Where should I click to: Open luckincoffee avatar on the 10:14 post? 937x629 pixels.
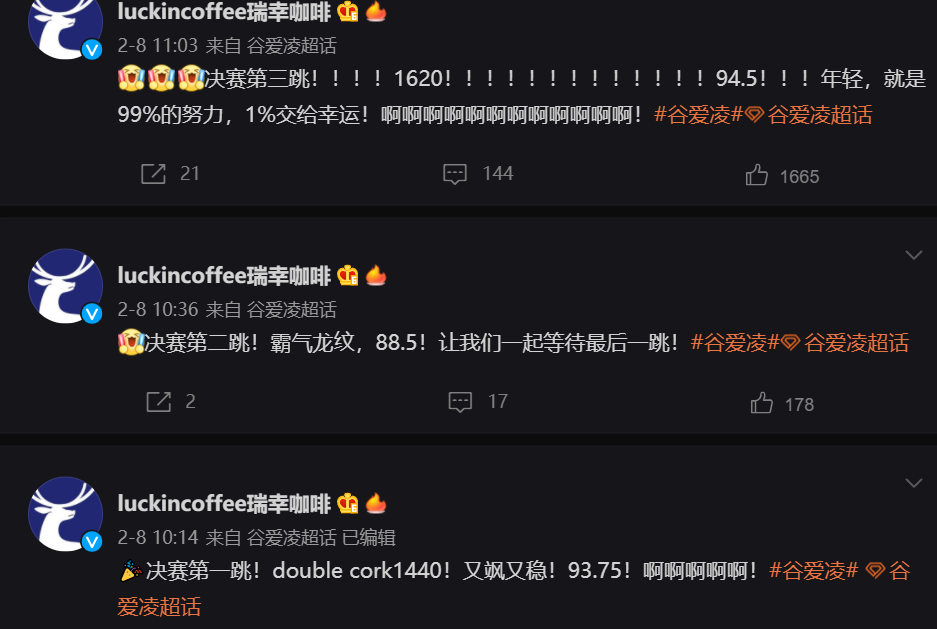pyautogui.click(x=66, y=514)
